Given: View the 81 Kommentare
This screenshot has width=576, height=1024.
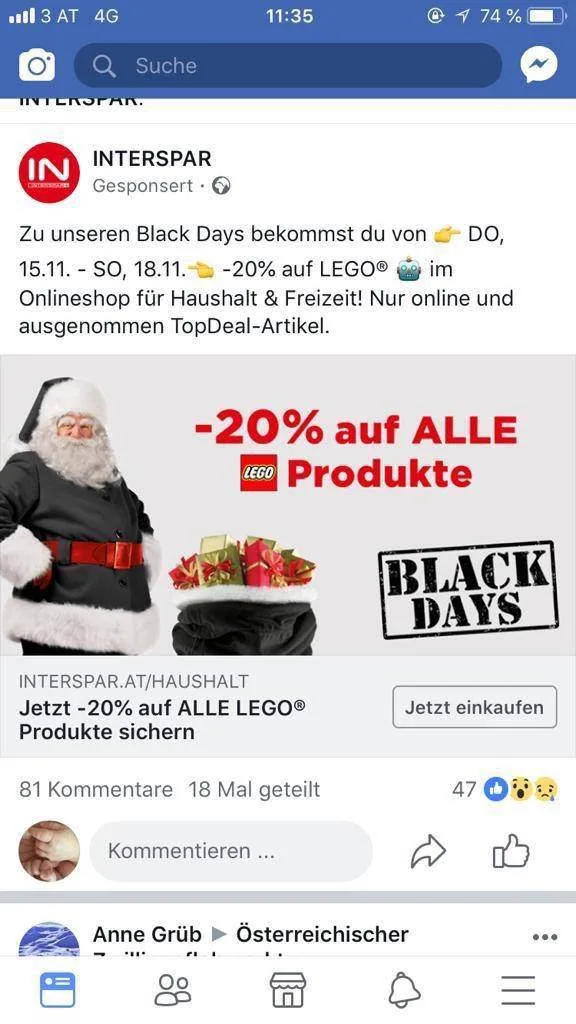Looking at the screenshot, I should coord(96,790).
